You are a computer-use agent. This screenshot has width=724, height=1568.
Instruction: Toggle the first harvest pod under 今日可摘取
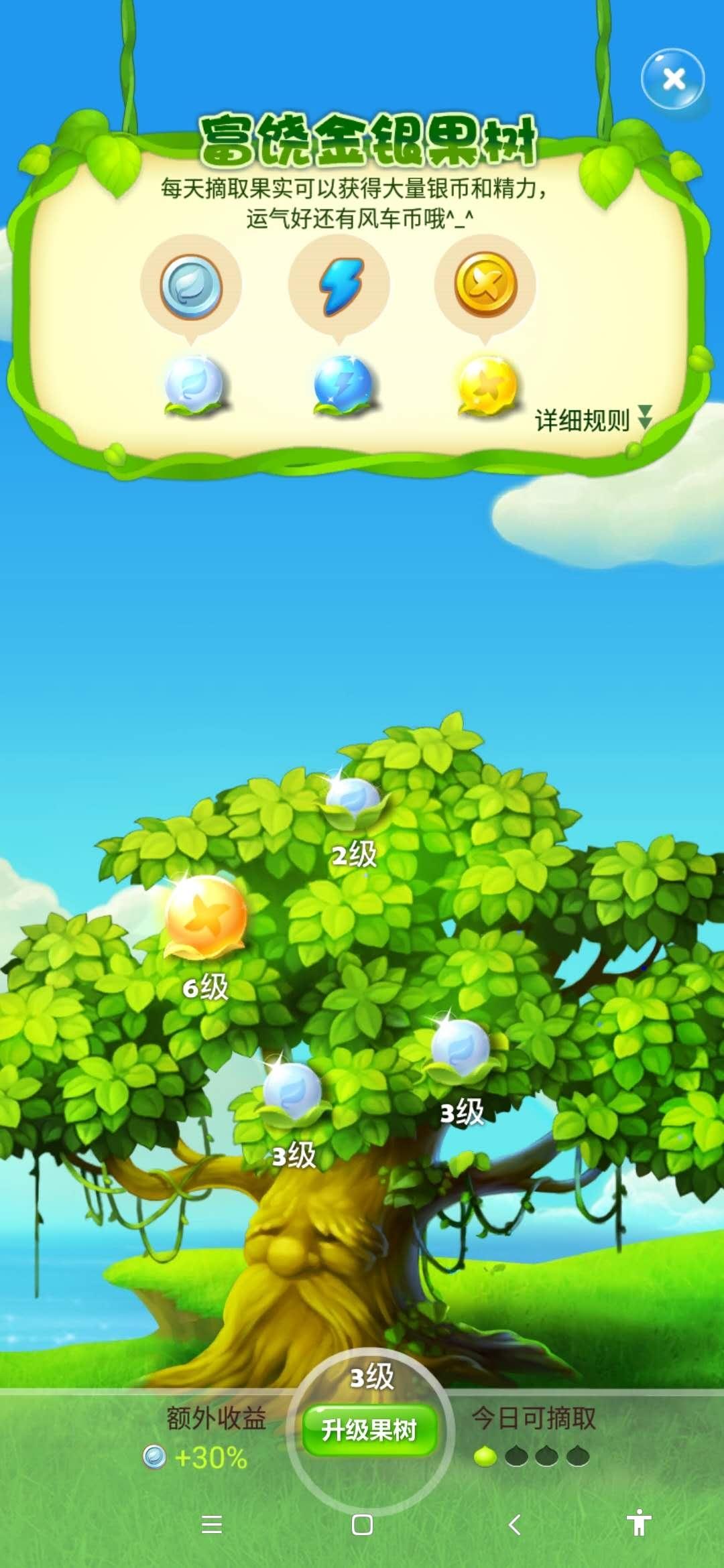click(484, 1455)
